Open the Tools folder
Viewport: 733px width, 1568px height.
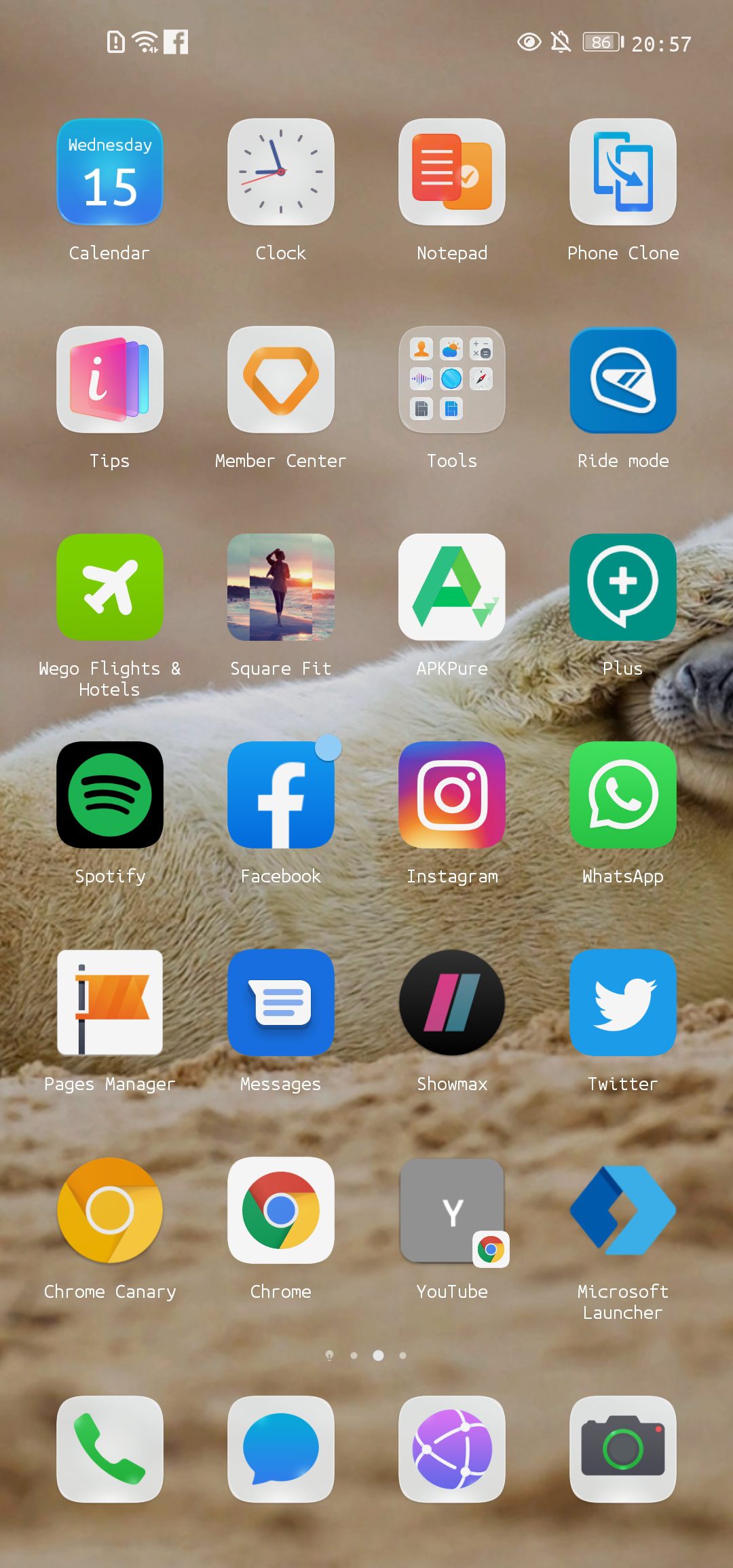point(452,380)
